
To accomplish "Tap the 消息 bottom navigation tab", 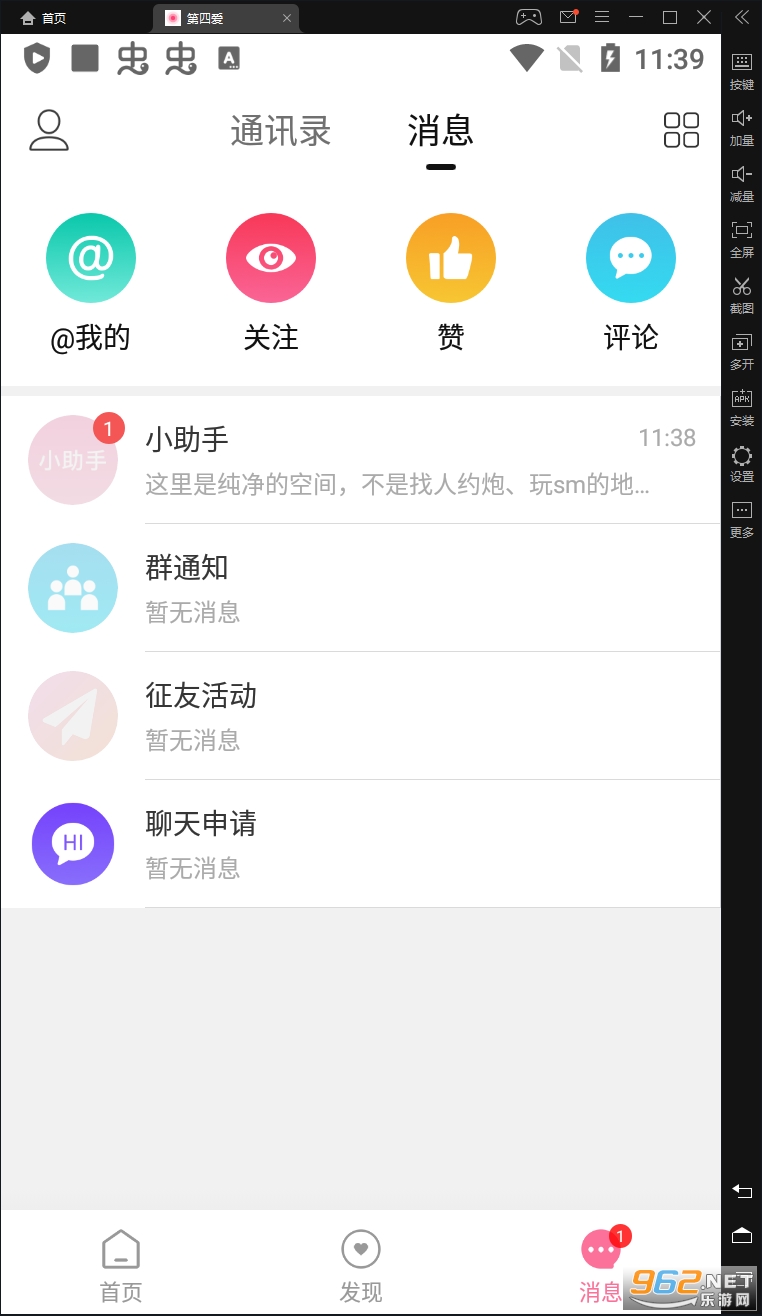I will (600, 1265).
